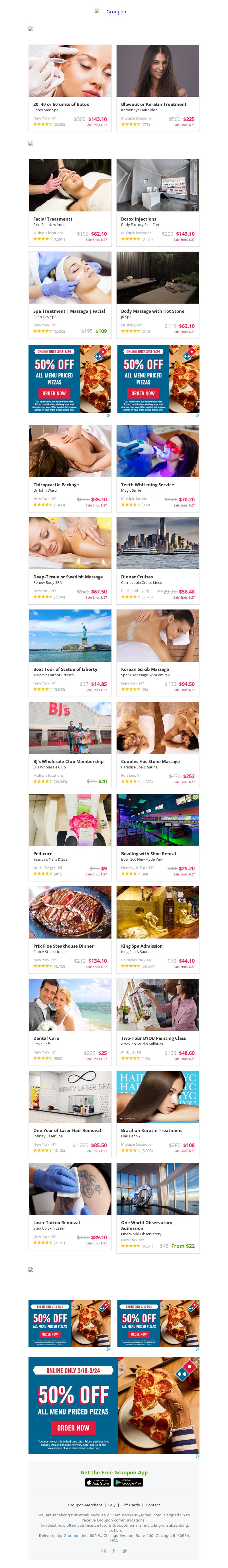The image size is (228, 1568).
Task: Download the app from the App Store
Action: [98, 1483]
